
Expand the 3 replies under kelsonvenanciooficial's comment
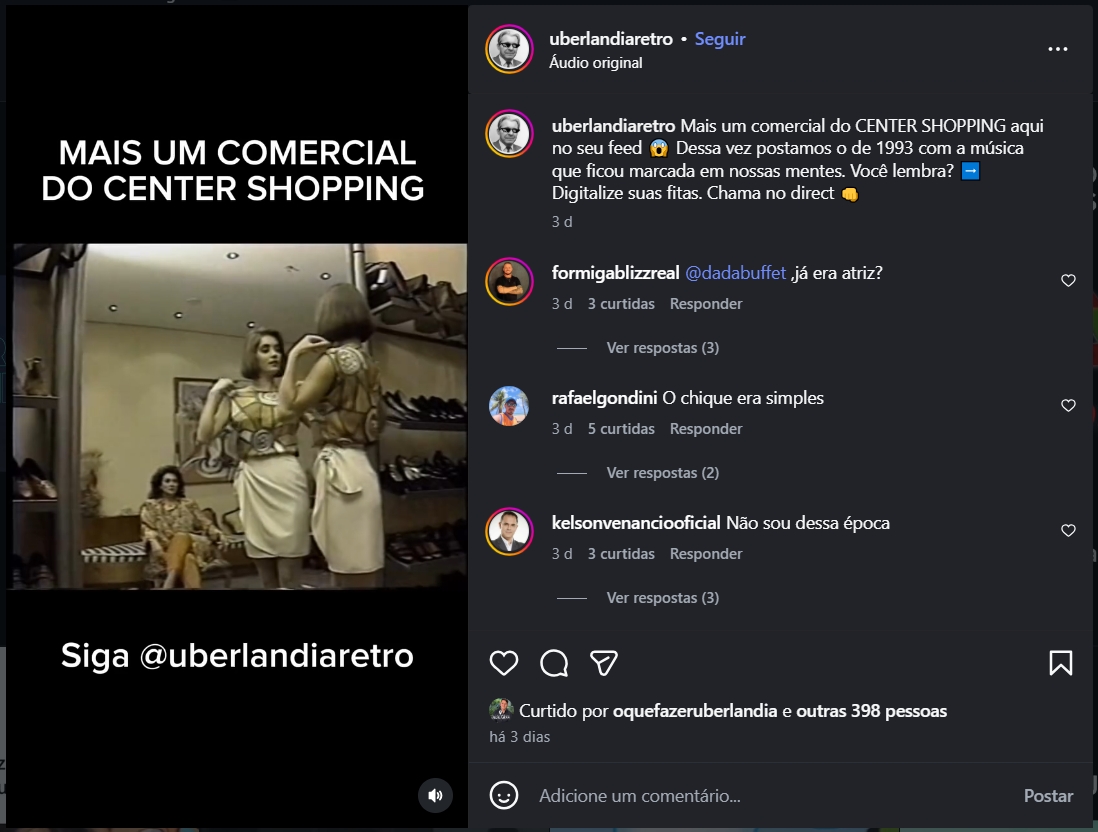pyautogui.click(x=662, y=598)
